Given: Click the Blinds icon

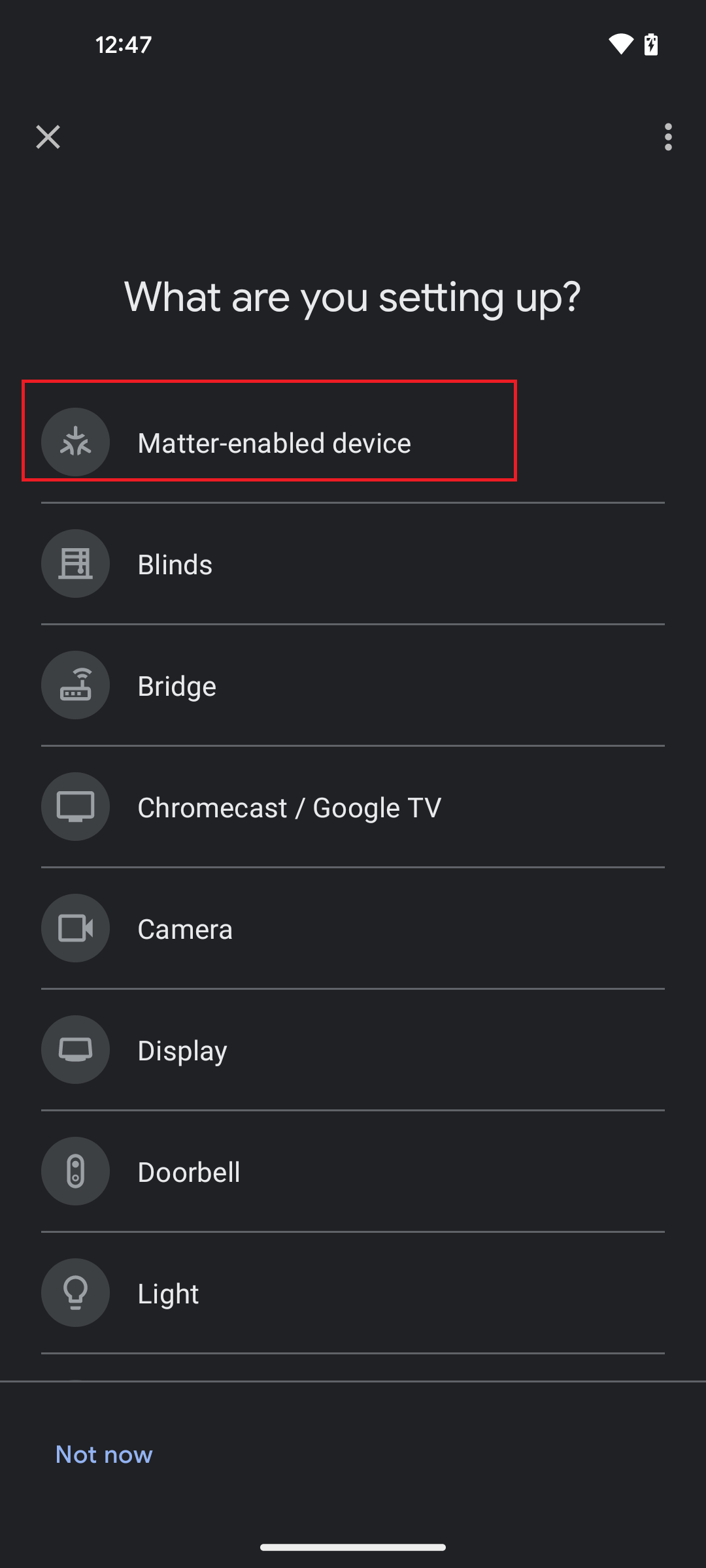Looking at the screenshot, I should tap(75, 563).
